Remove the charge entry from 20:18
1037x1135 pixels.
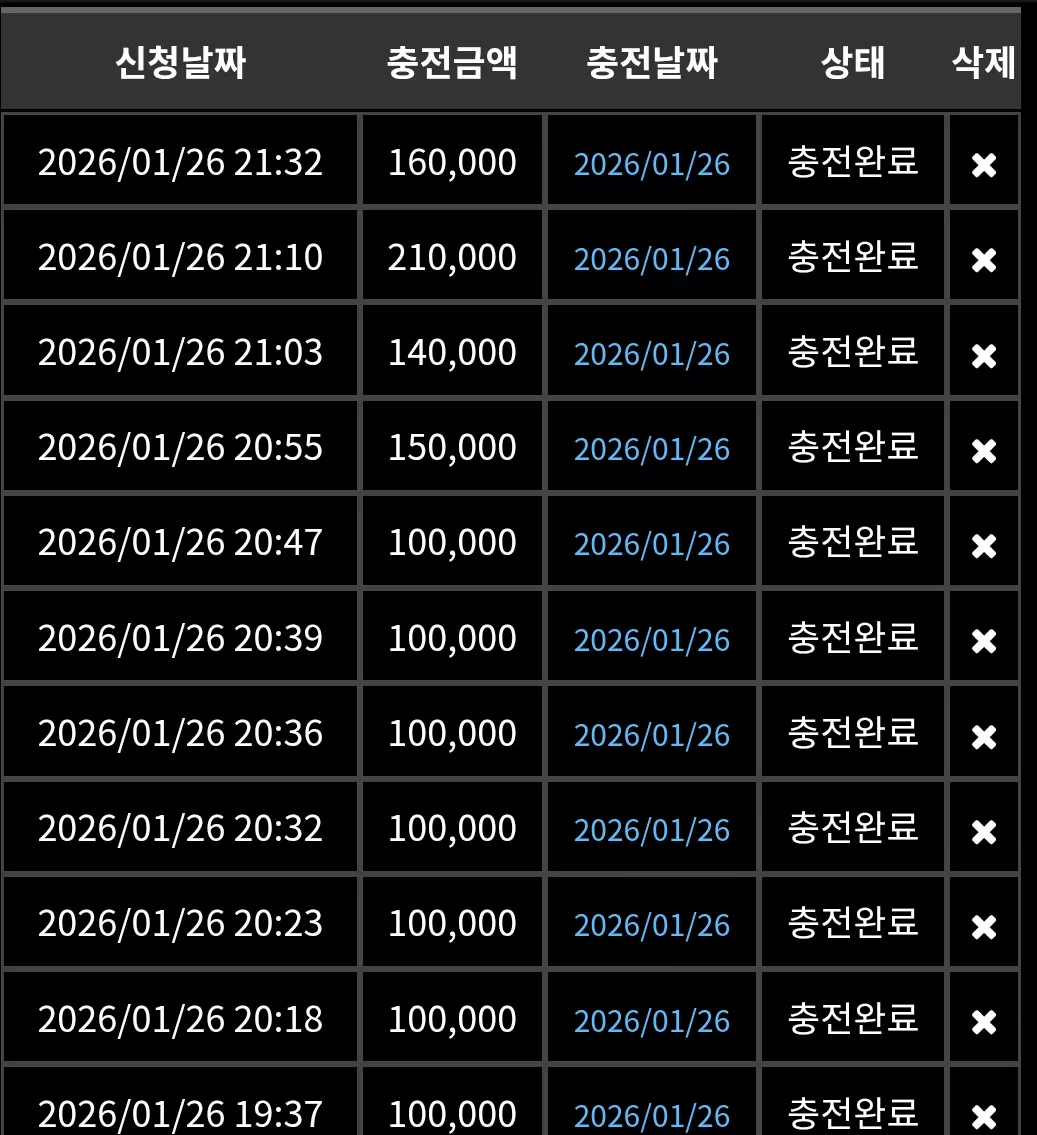tap(984, 1022)
